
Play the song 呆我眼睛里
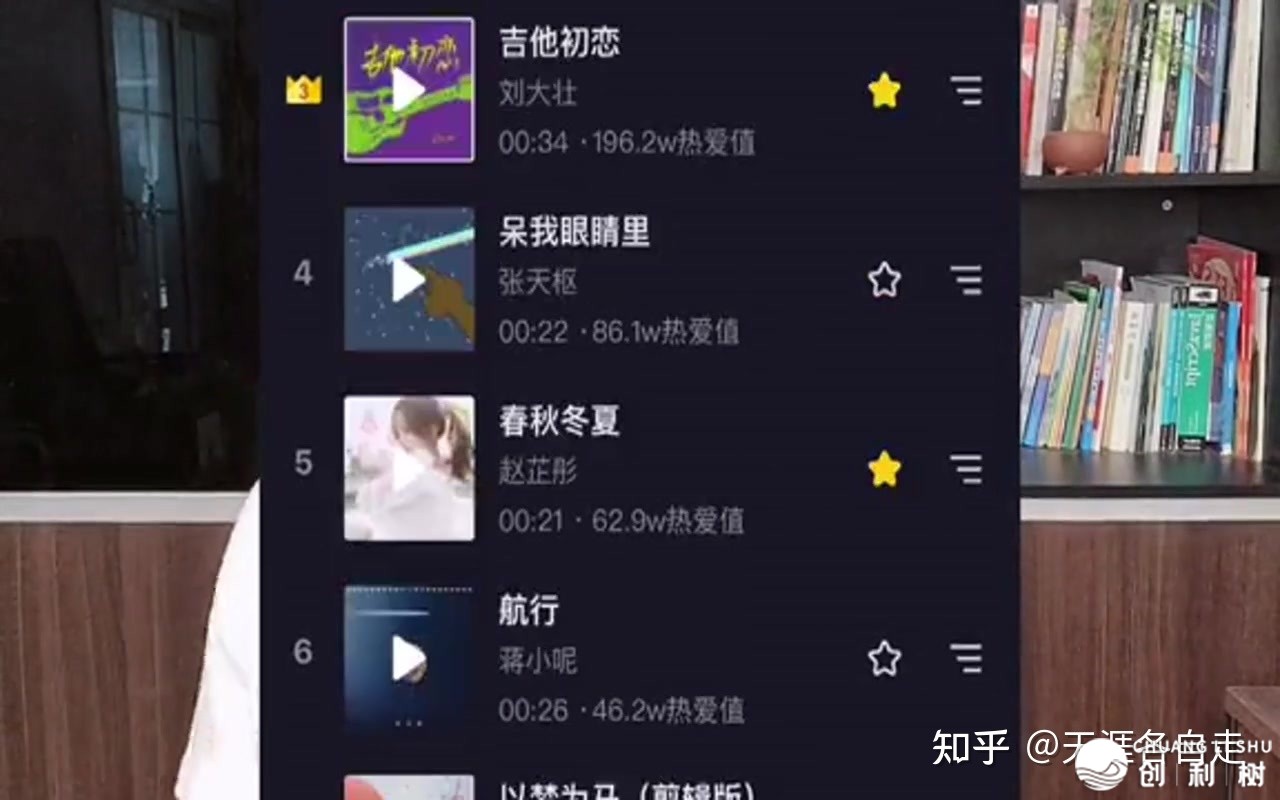coord(408,280)
